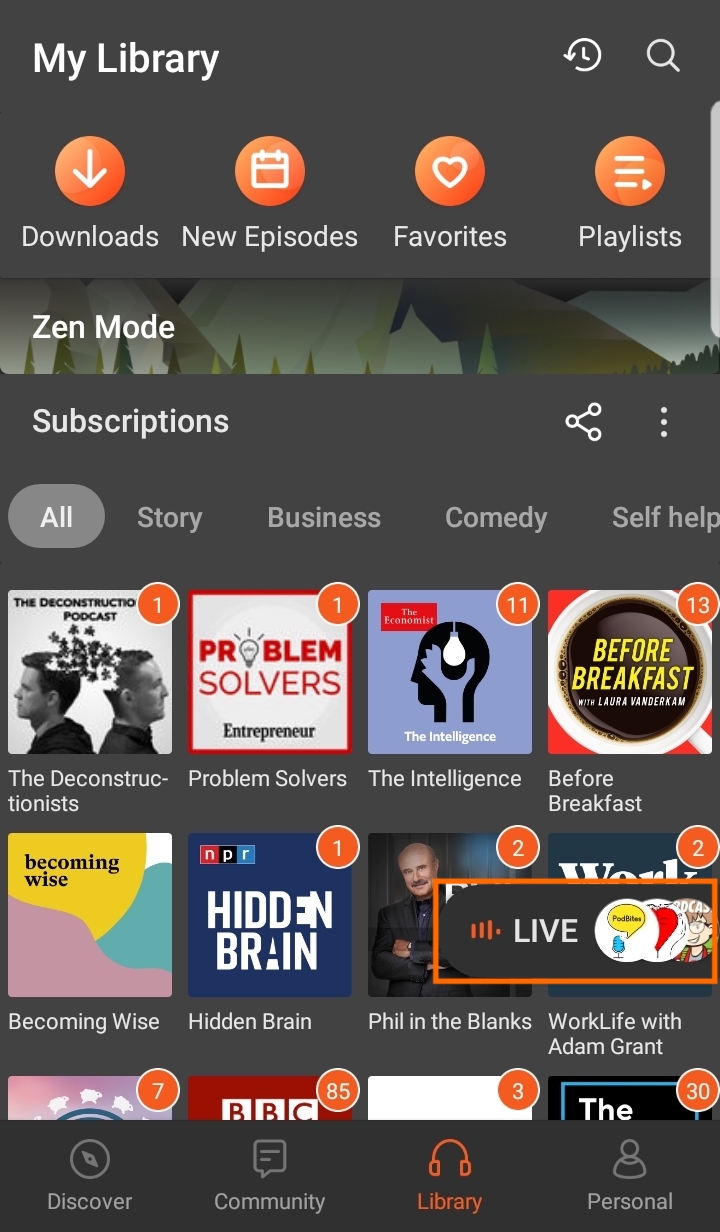This screenshot has height=1232, width=720.
Task: Share your subscriptions
Action: (583, 422)
